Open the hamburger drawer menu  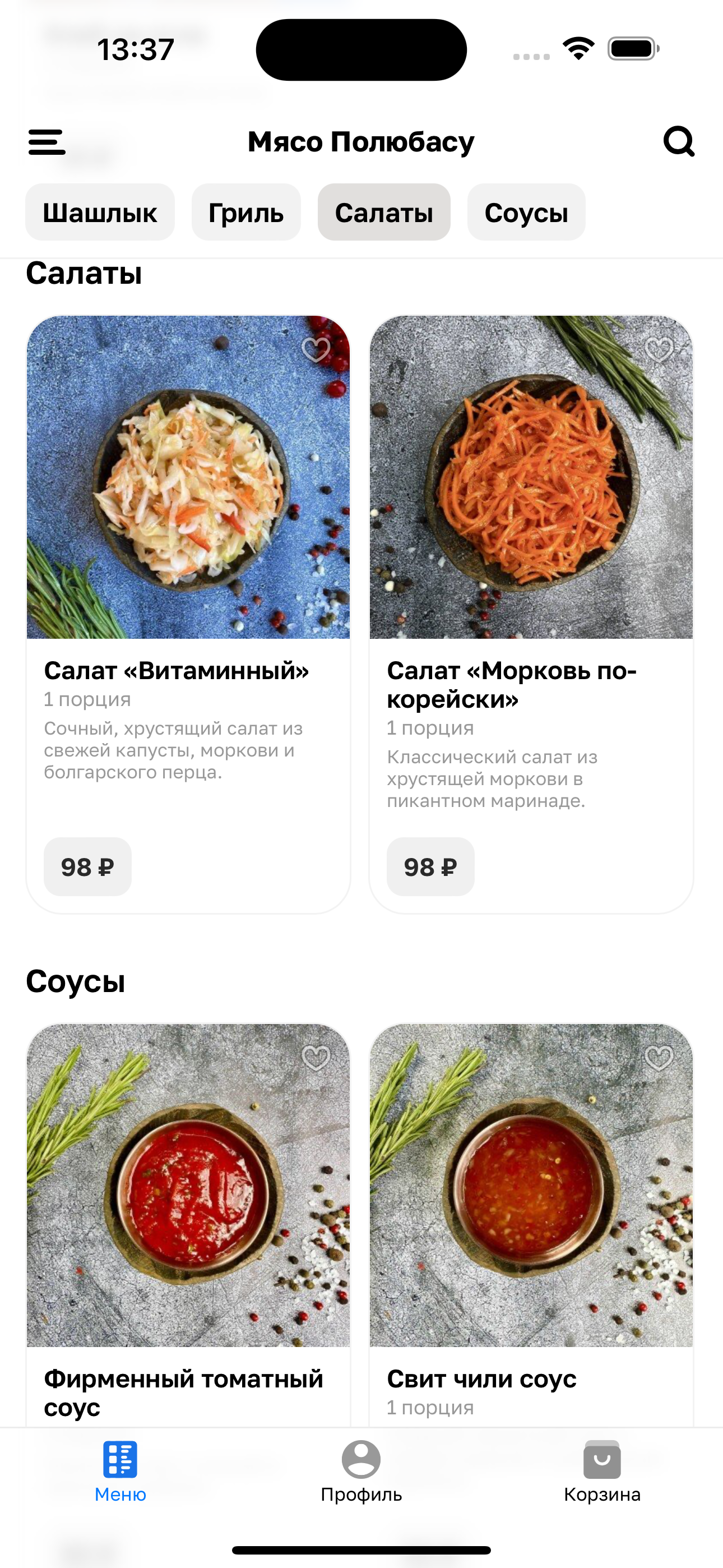tap(47, 142)
